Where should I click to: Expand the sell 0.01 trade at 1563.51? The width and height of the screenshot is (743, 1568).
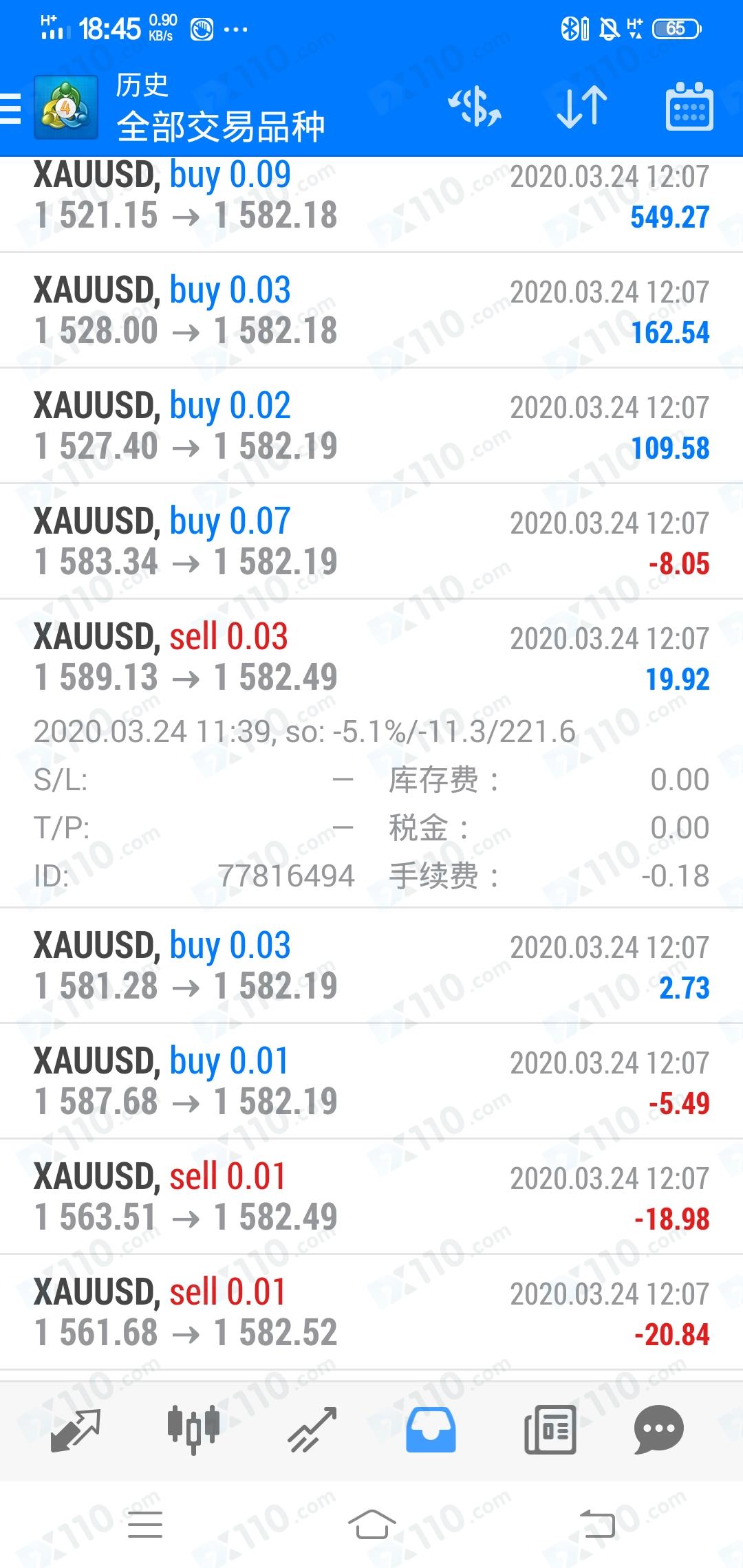click(371, 1197)
